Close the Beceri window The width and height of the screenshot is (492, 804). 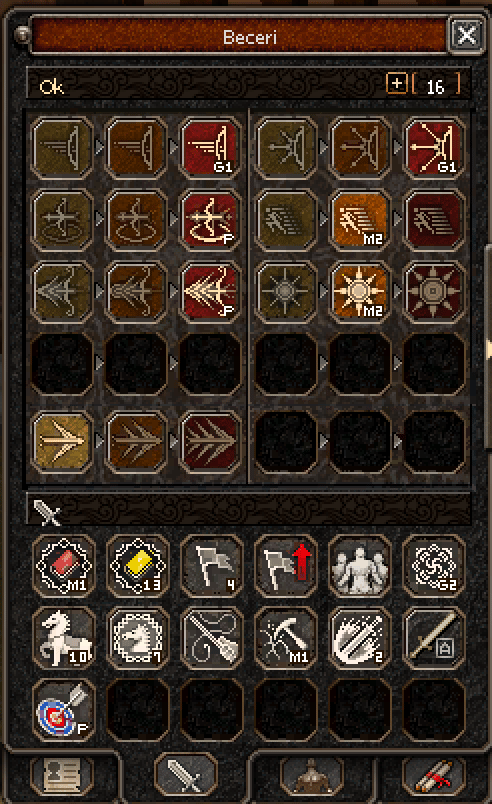point(466,36)
